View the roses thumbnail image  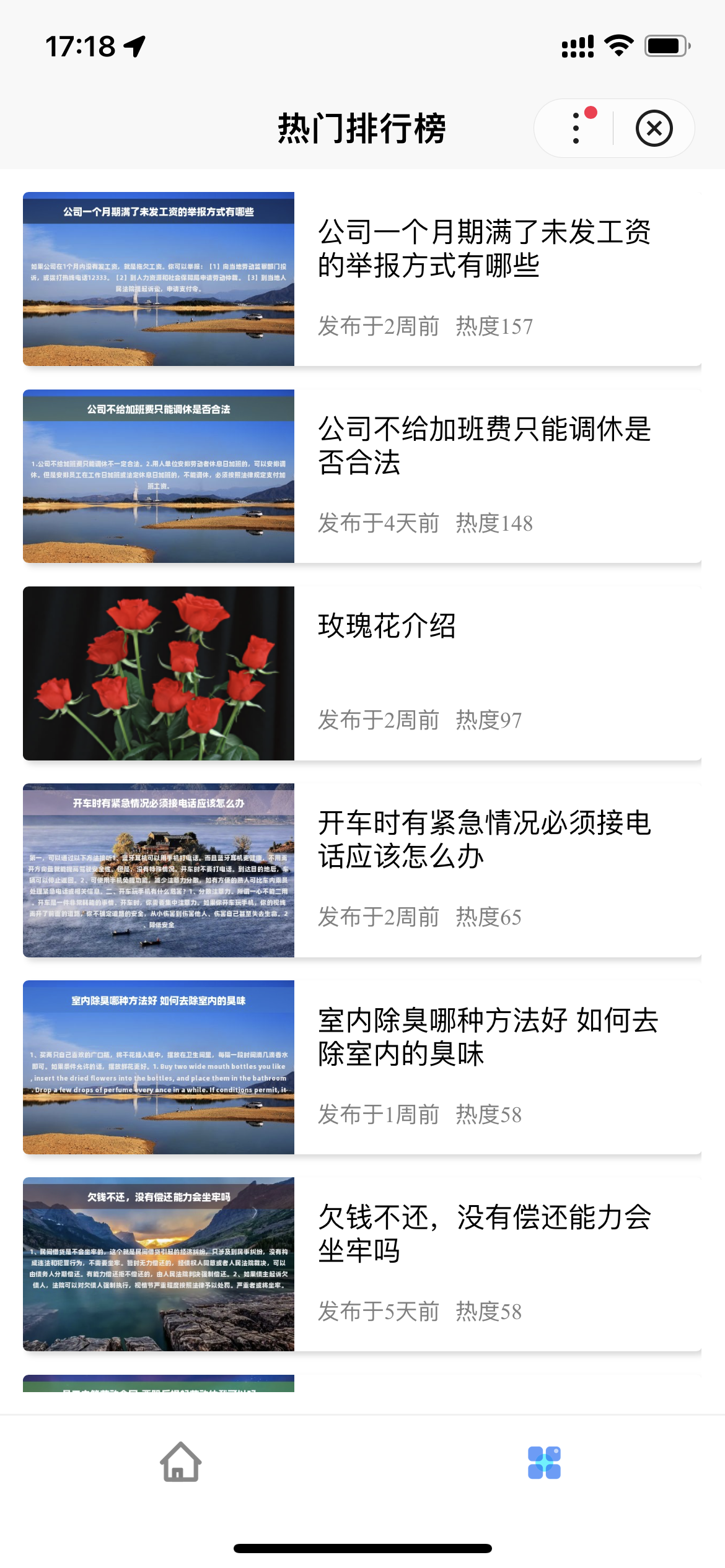[x=159, y=673]
